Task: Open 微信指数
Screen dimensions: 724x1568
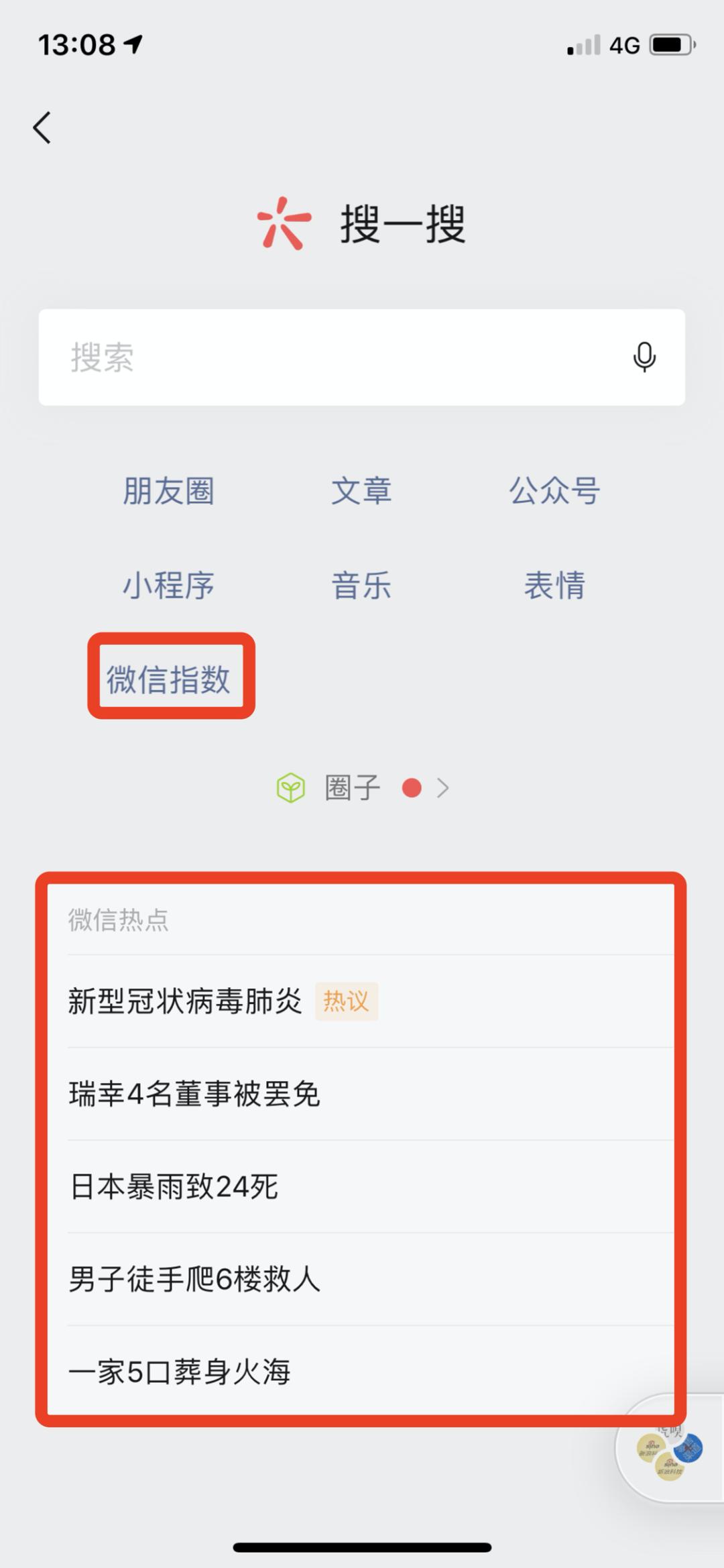Action: coord(168,679)
